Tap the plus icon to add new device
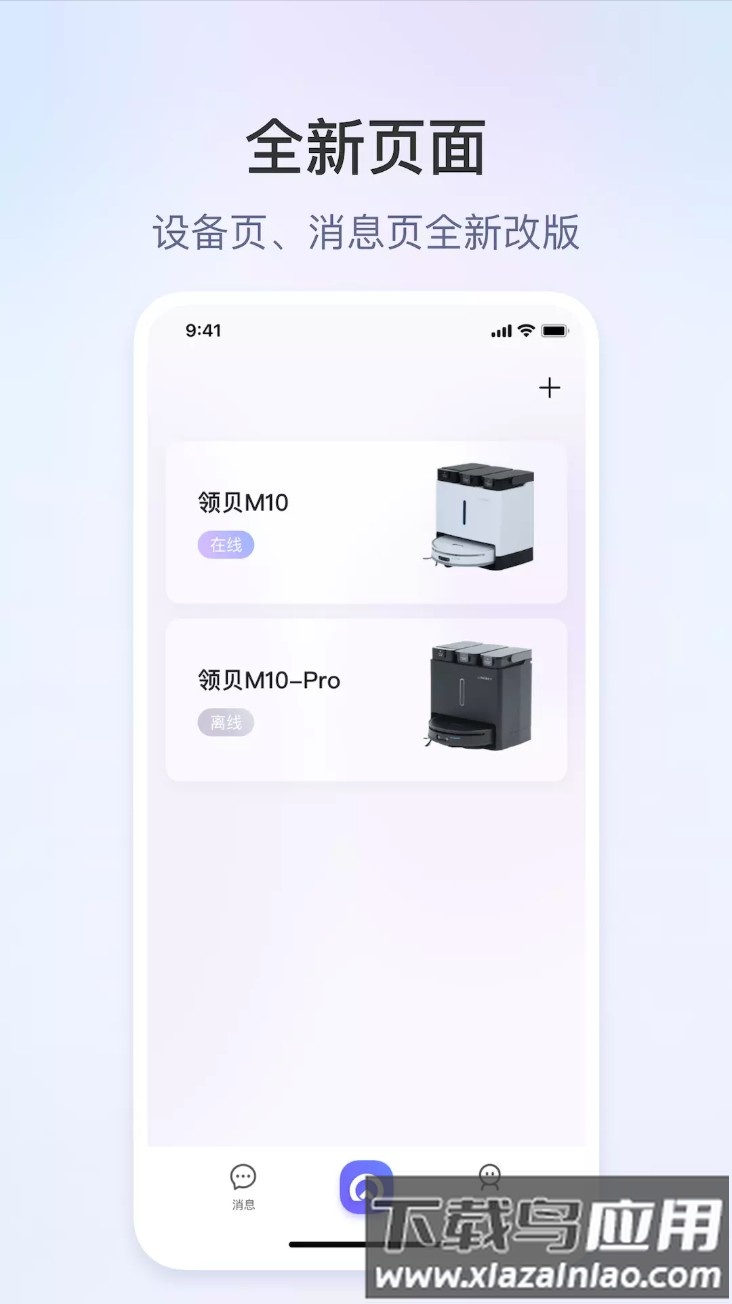Screen dimensions: 732x1304 pos(549,388)
